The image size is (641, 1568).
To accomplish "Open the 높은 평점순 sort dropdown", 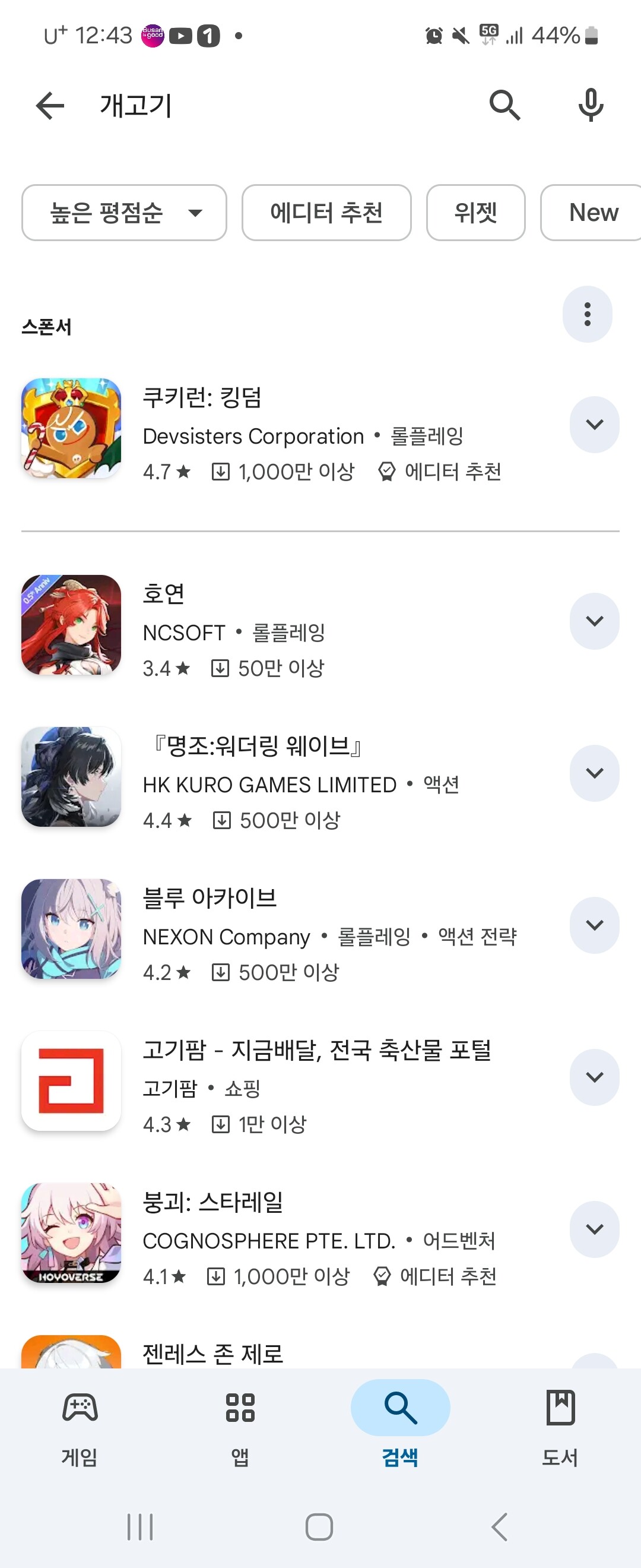I will click(x=124, y=213).
